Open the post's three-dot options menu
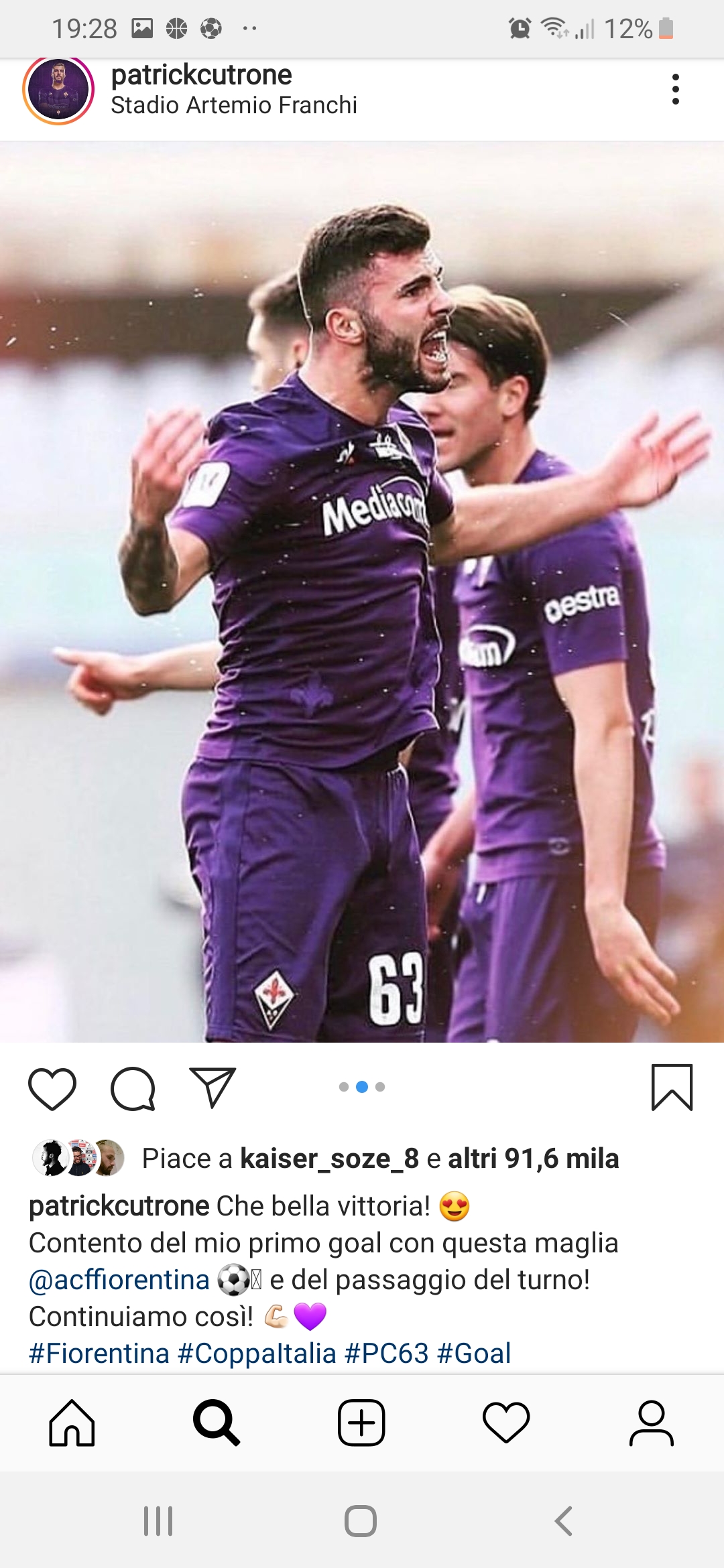 point(675,89)
